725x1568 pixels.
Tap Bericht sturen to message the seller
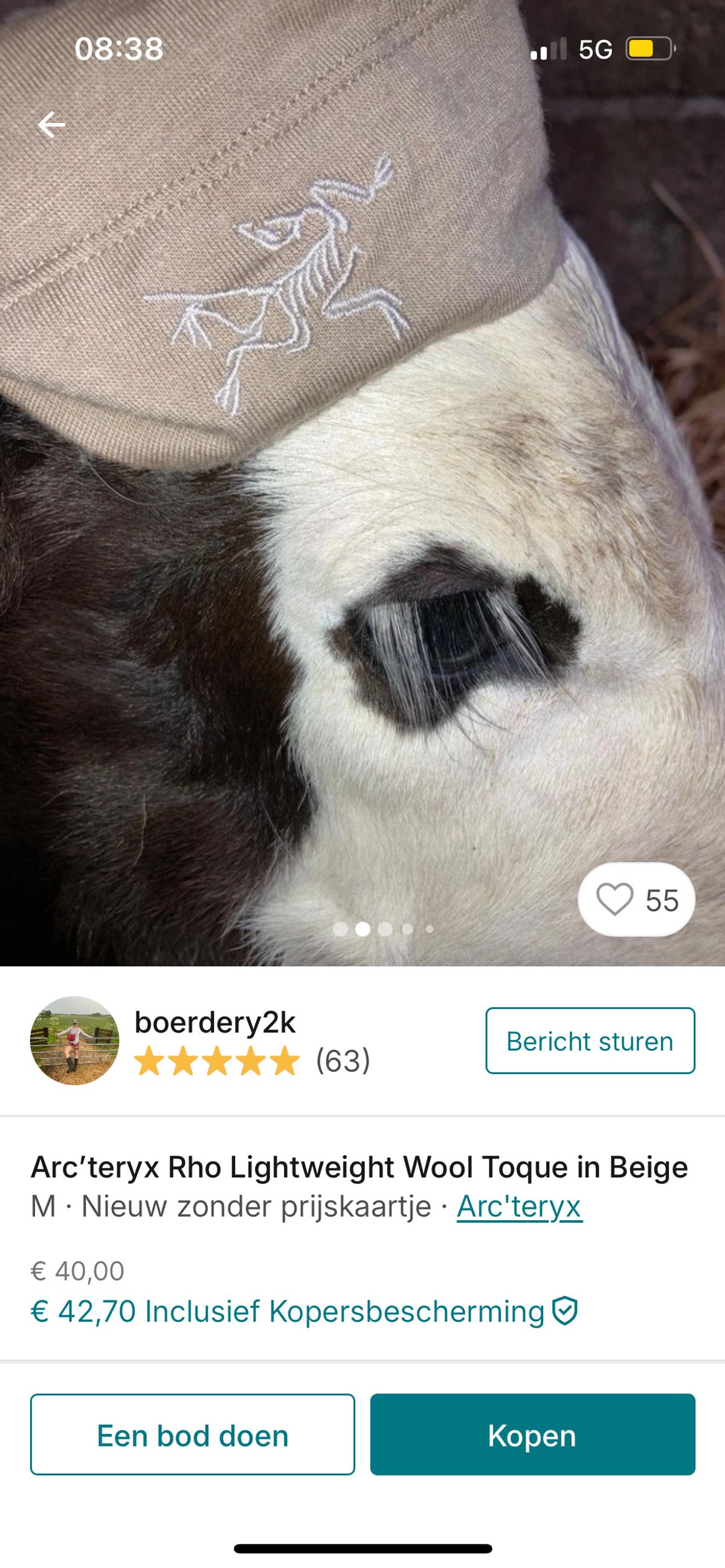(x=590, y=1041)
